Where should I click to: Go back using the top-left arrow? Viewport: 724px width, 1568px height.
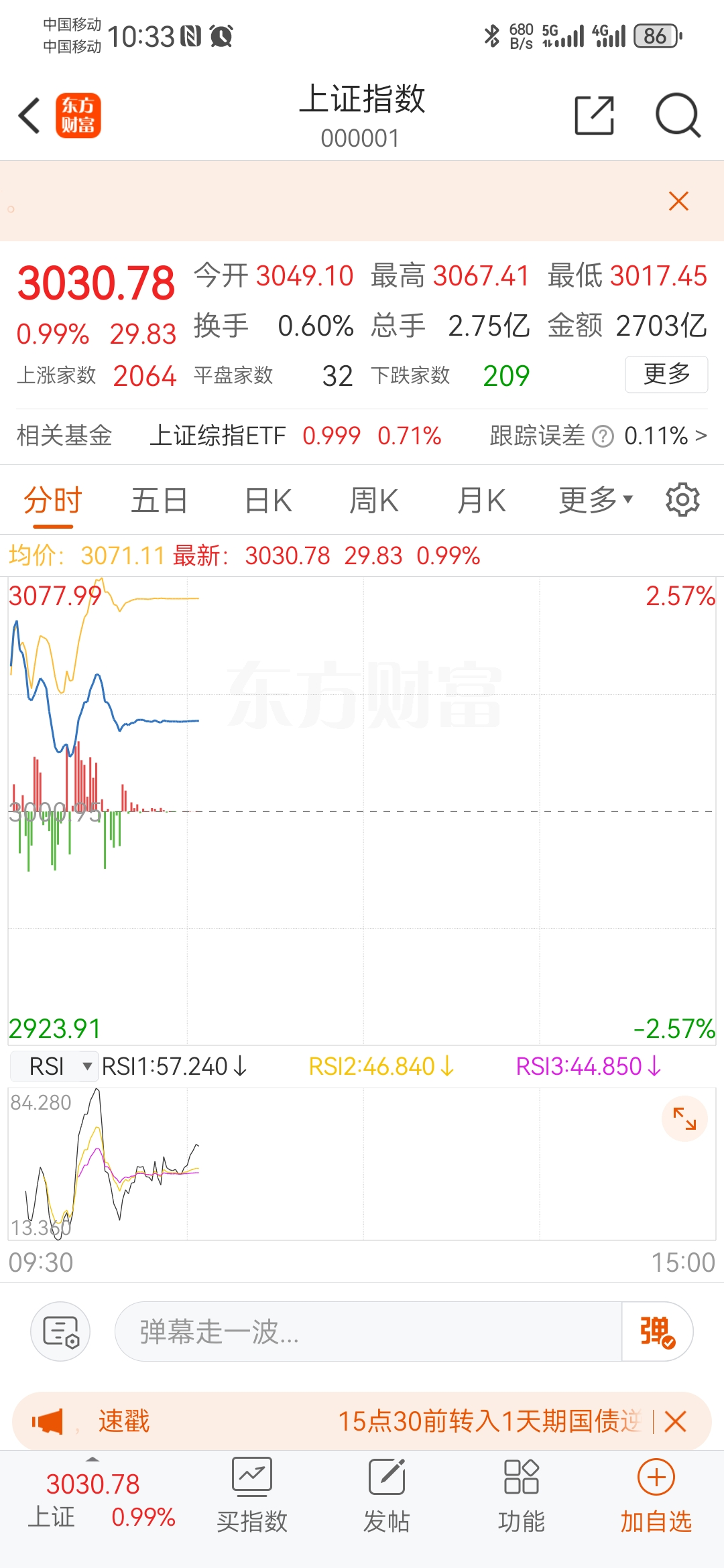tap(29, 115)
